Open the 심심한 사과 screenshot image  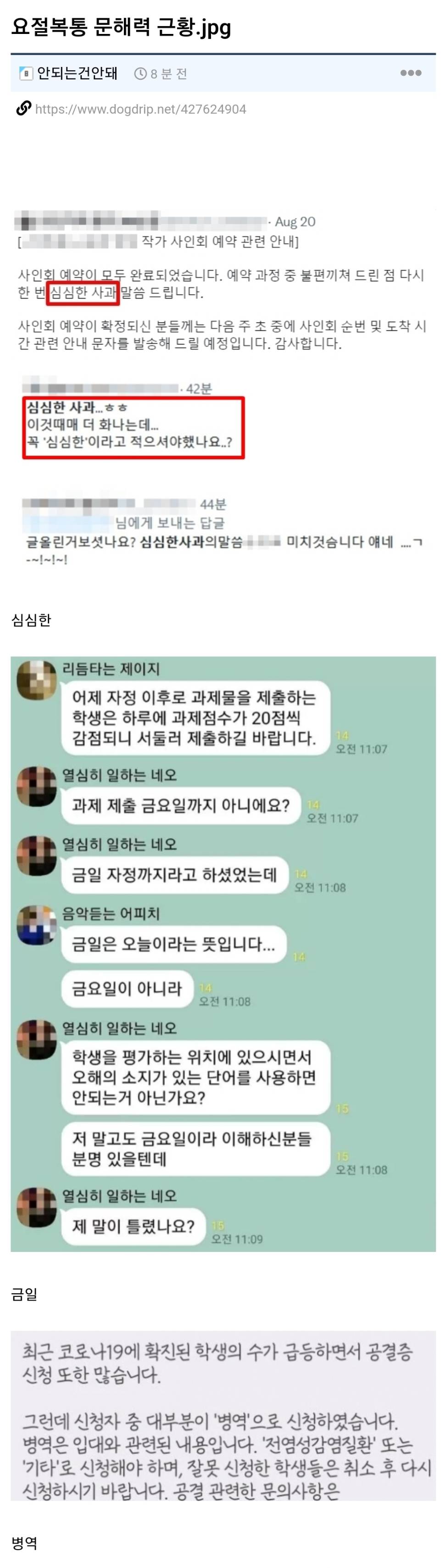tap(223, 389)
